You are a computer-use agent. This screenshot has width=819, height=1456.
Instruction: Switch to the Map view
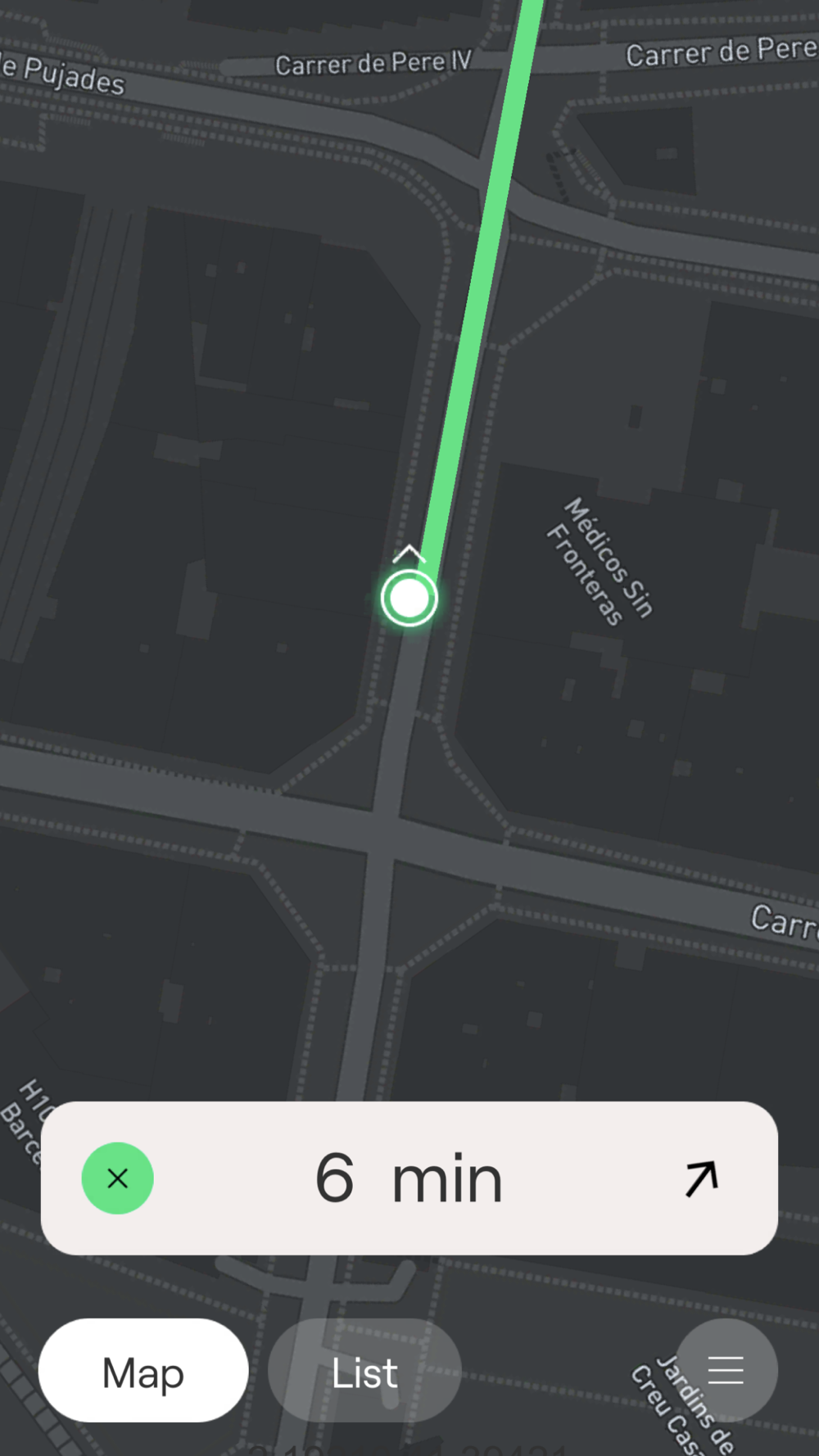(x=143, y=1371)
